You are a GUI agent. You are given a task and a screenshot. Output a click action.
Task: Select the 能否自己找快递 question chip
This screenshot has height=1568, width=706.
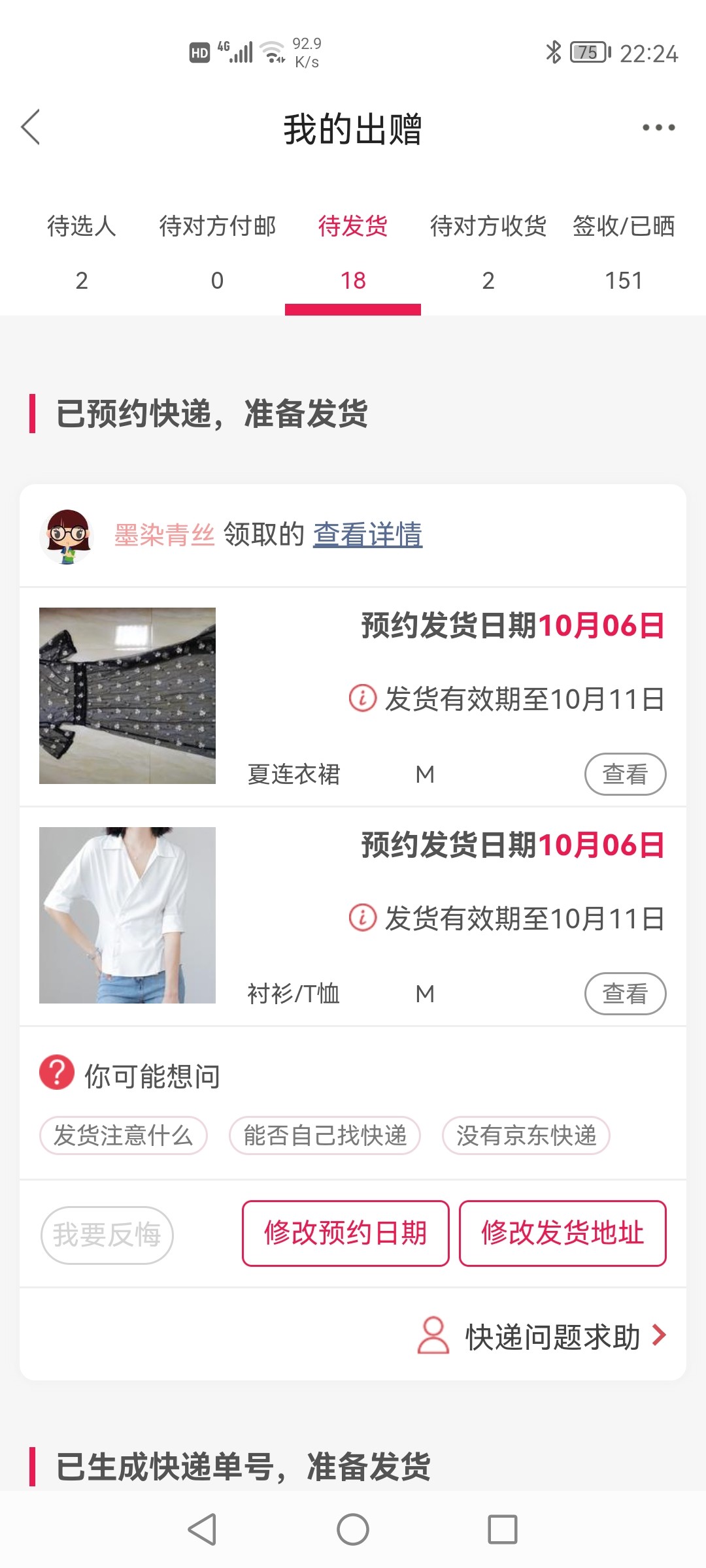click(325, 1135)
